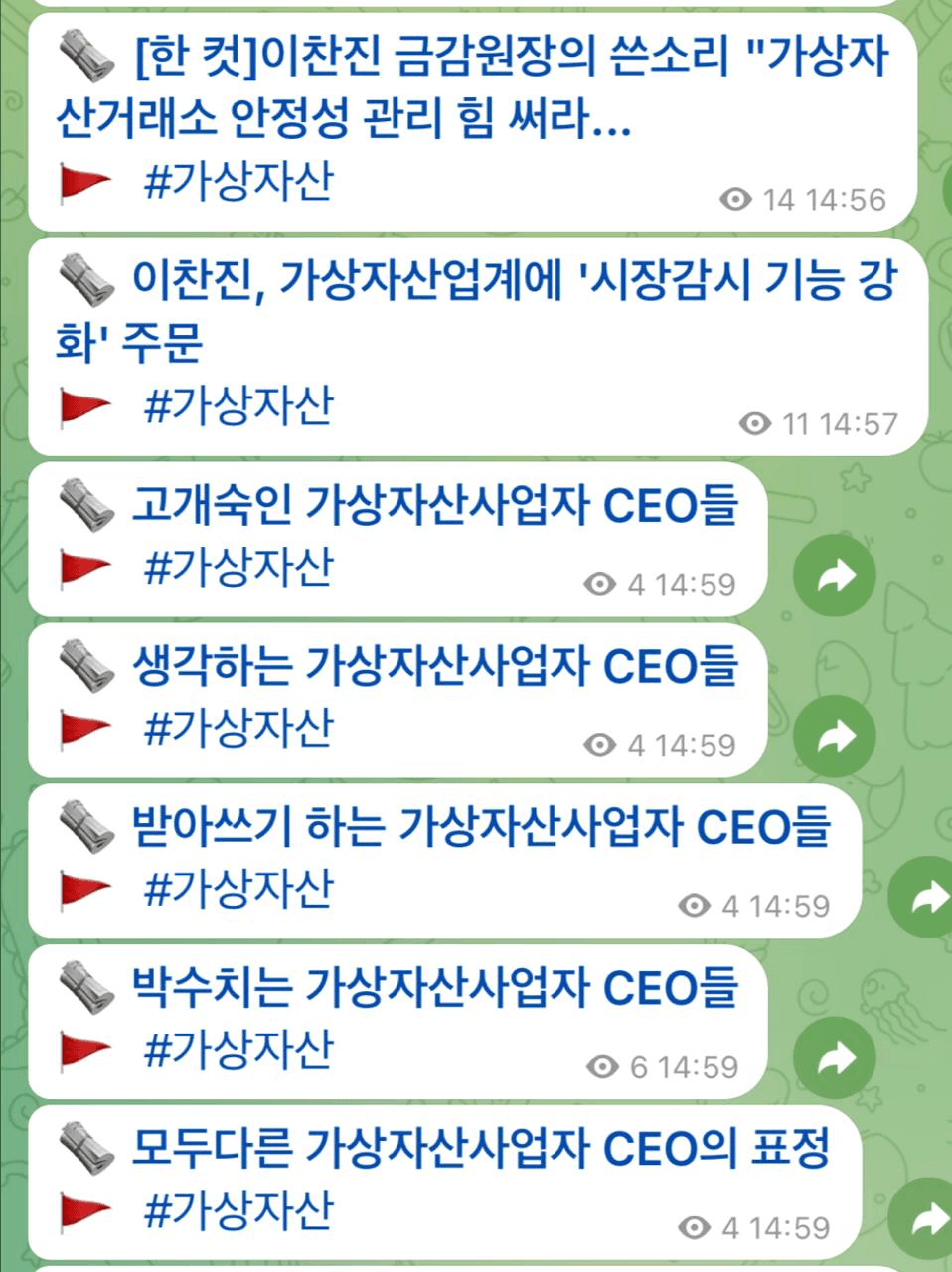Open the link '고개숙인 가상자산사업자 CEO들'
This screenshot has width=952, height=1272.
click(435, 505)
